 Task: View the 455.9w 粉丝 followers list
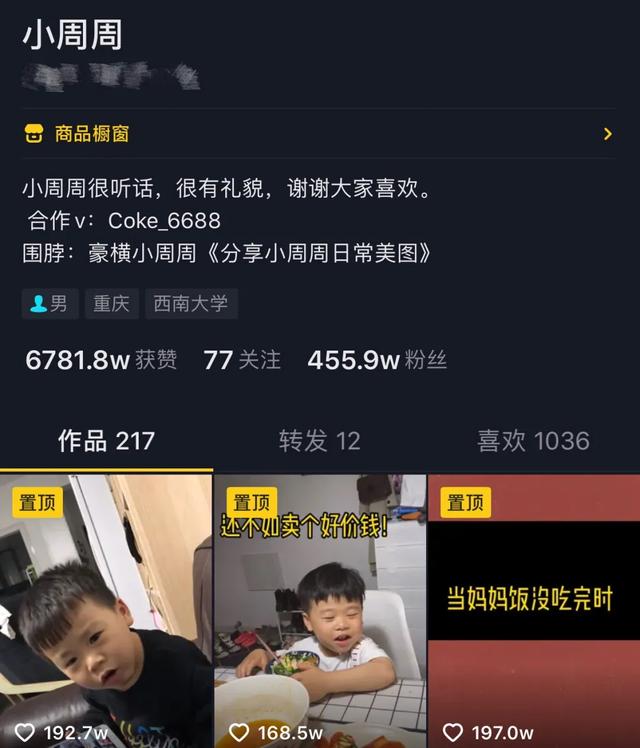377,360
